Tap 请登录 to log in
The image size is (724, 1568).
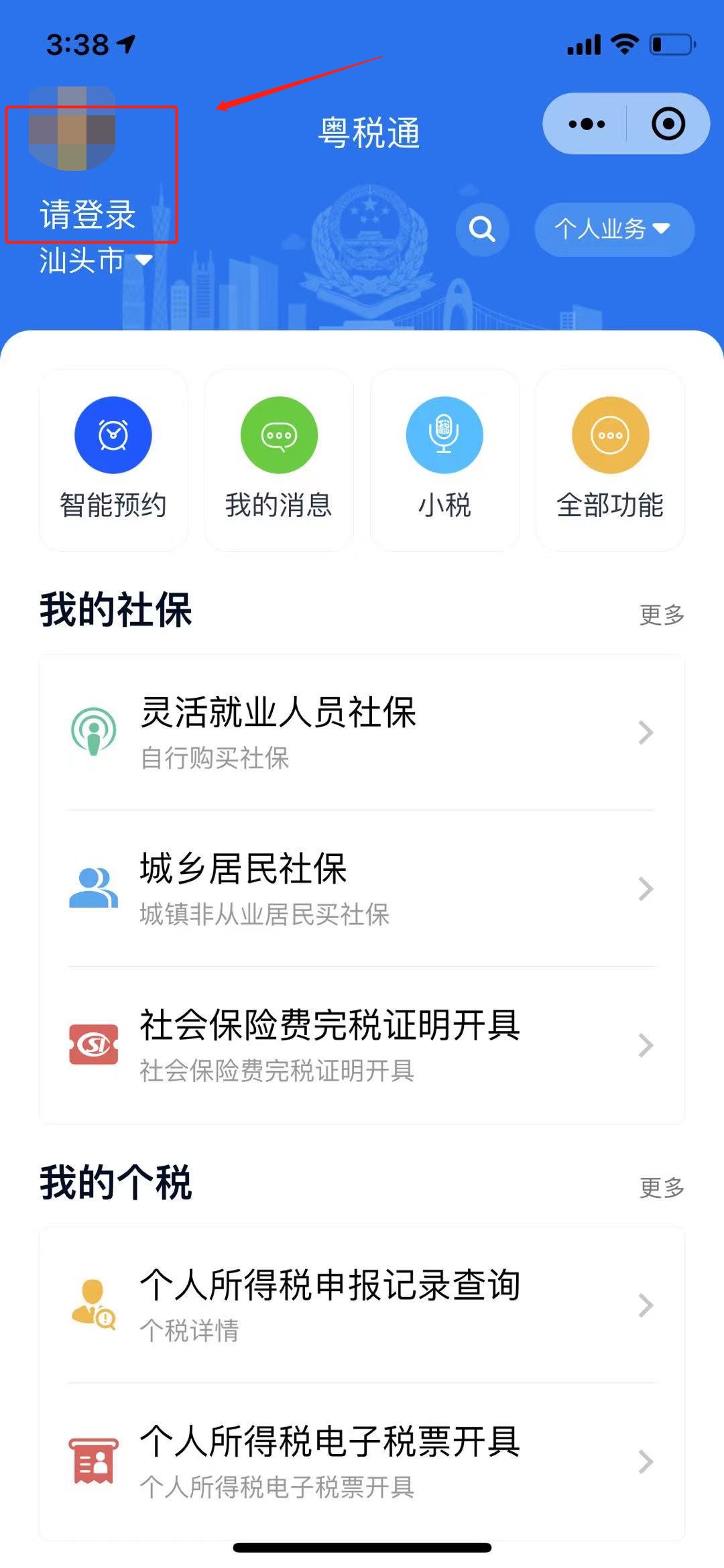88,215
